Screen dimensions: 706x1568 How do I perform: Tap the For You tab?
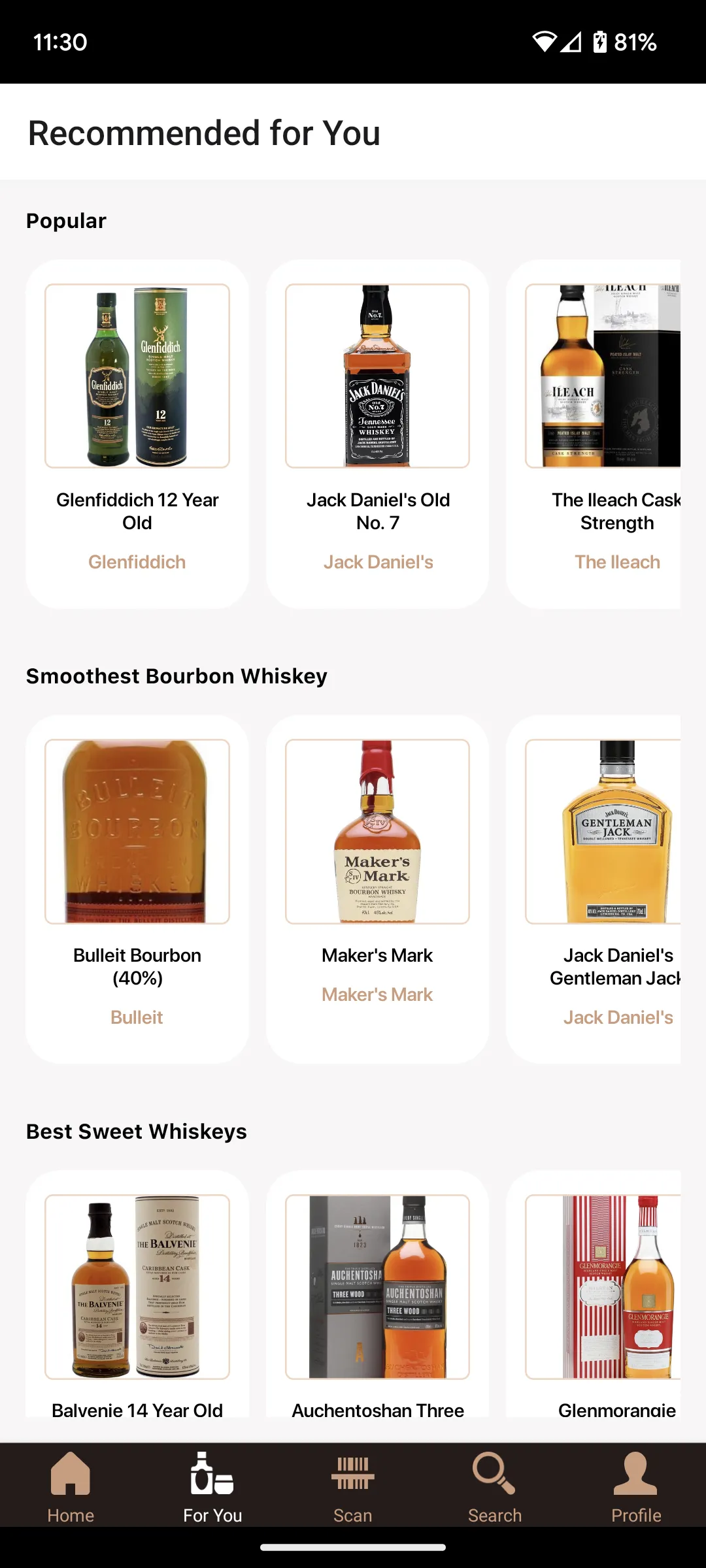click(212, 1486)
